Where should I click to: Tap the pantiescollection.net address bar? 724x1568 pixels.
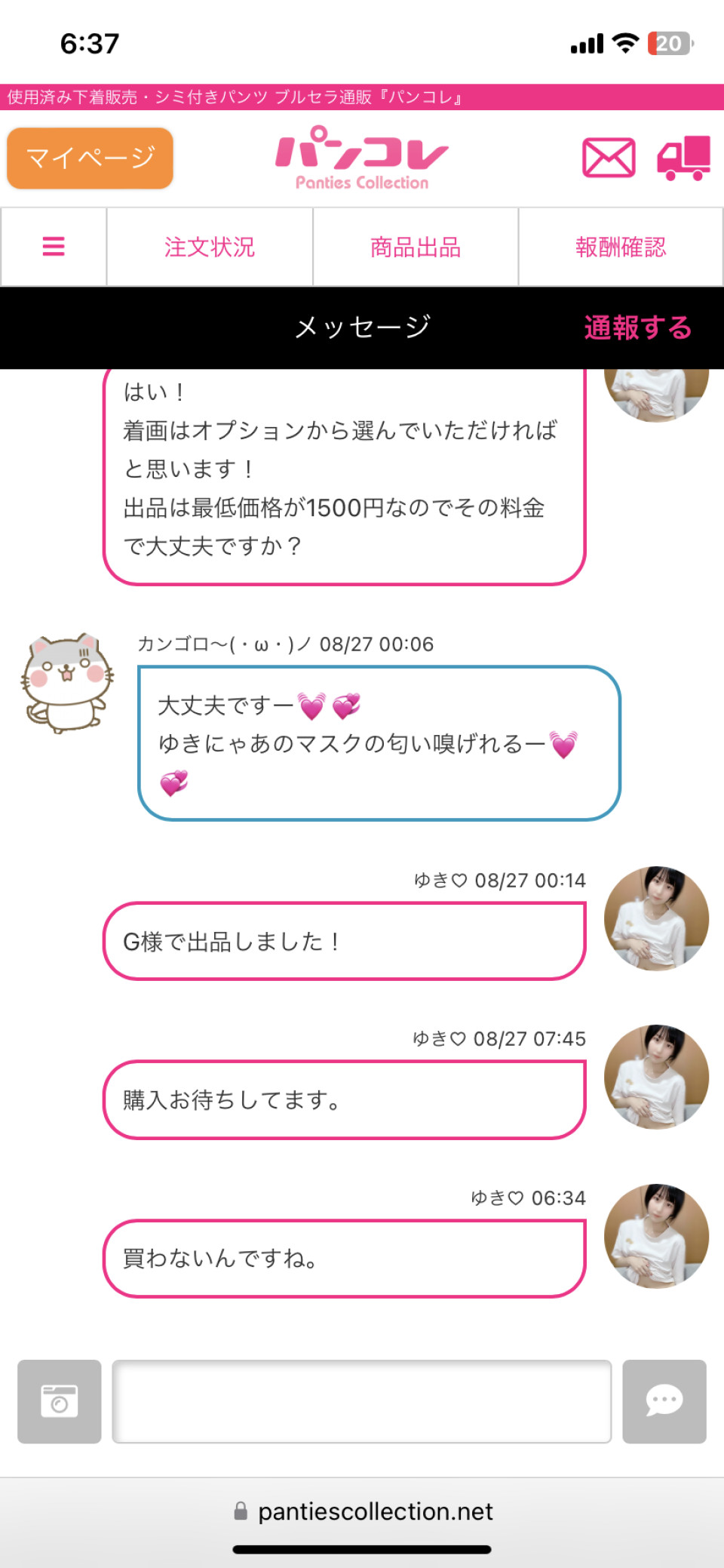(364, 1511)
